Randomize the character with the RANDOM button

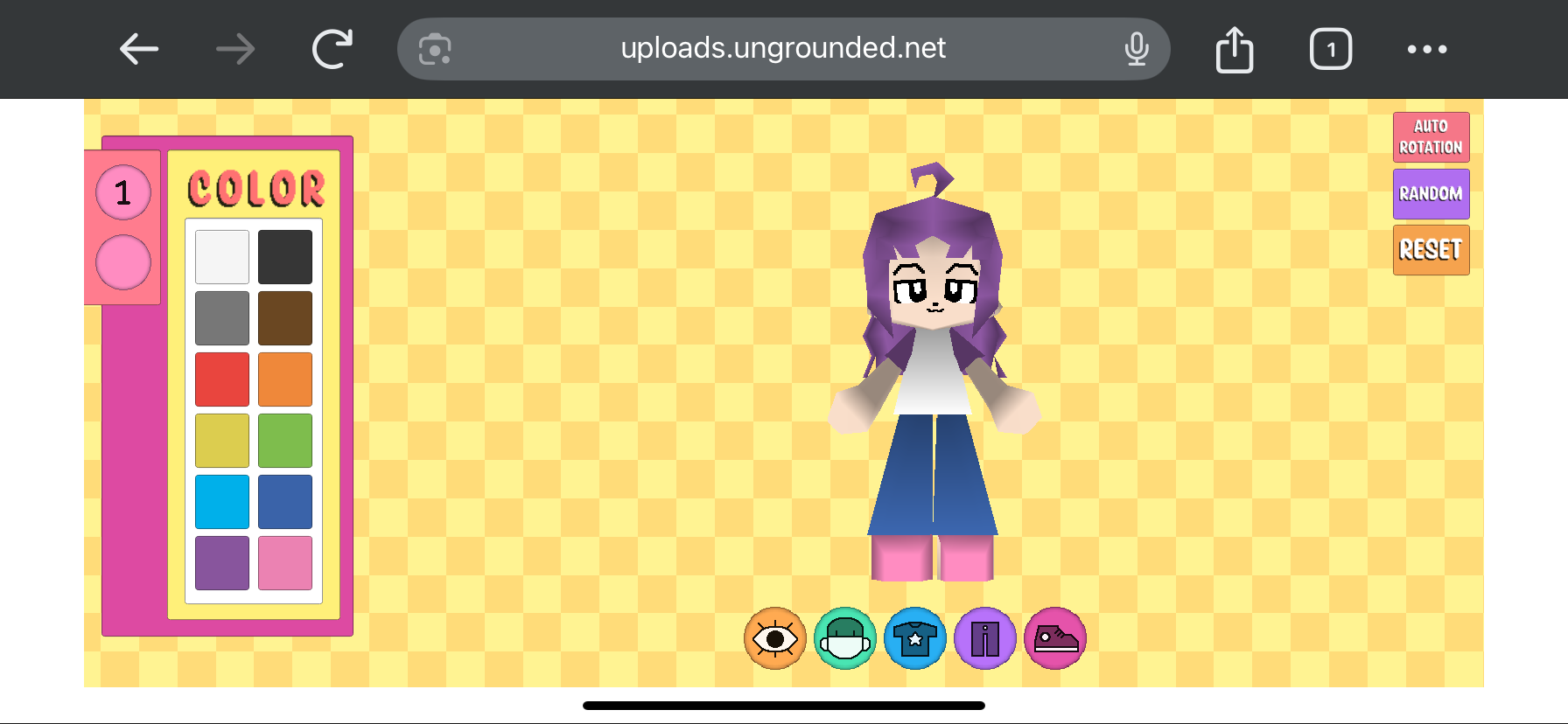pos(1431,193)
